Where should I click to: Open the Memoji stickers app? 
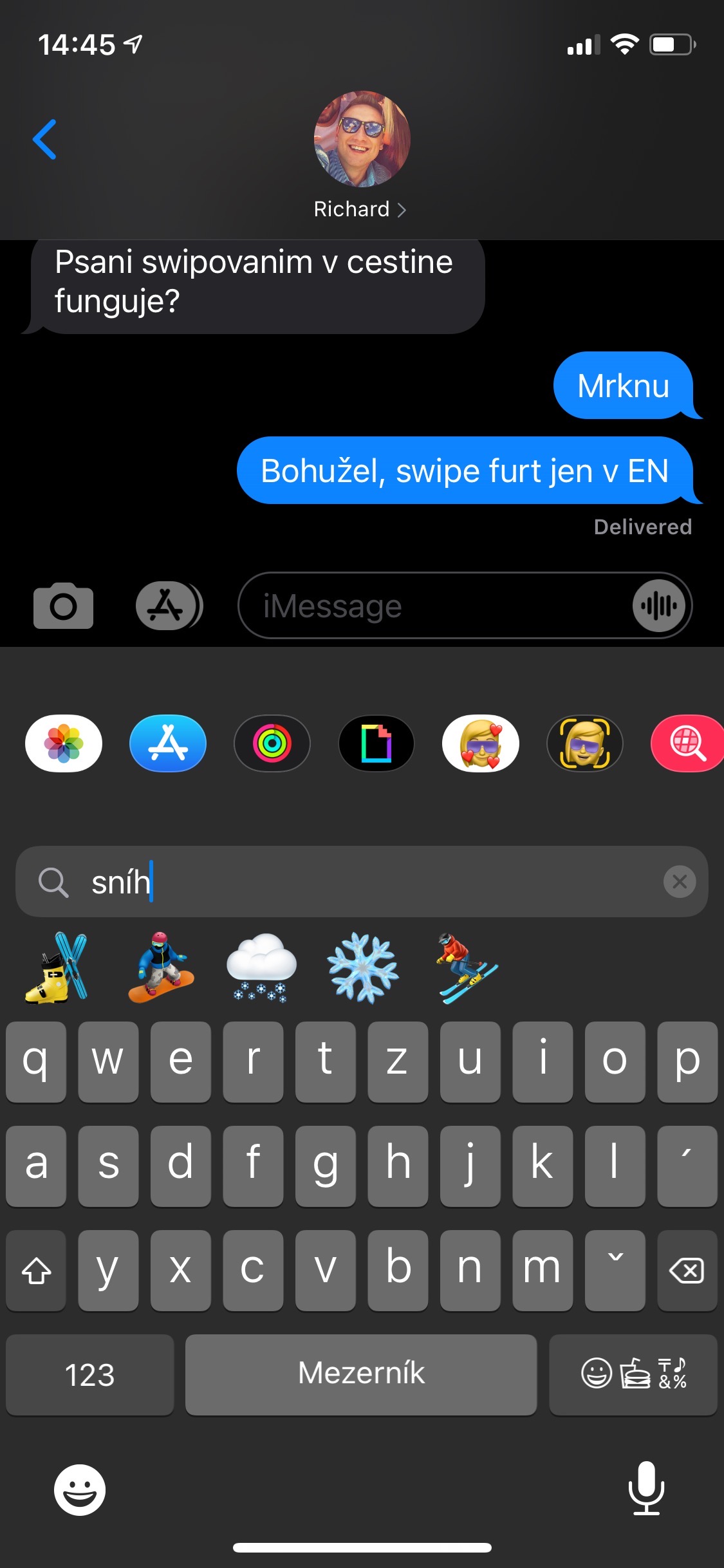(x=481, y=743)
